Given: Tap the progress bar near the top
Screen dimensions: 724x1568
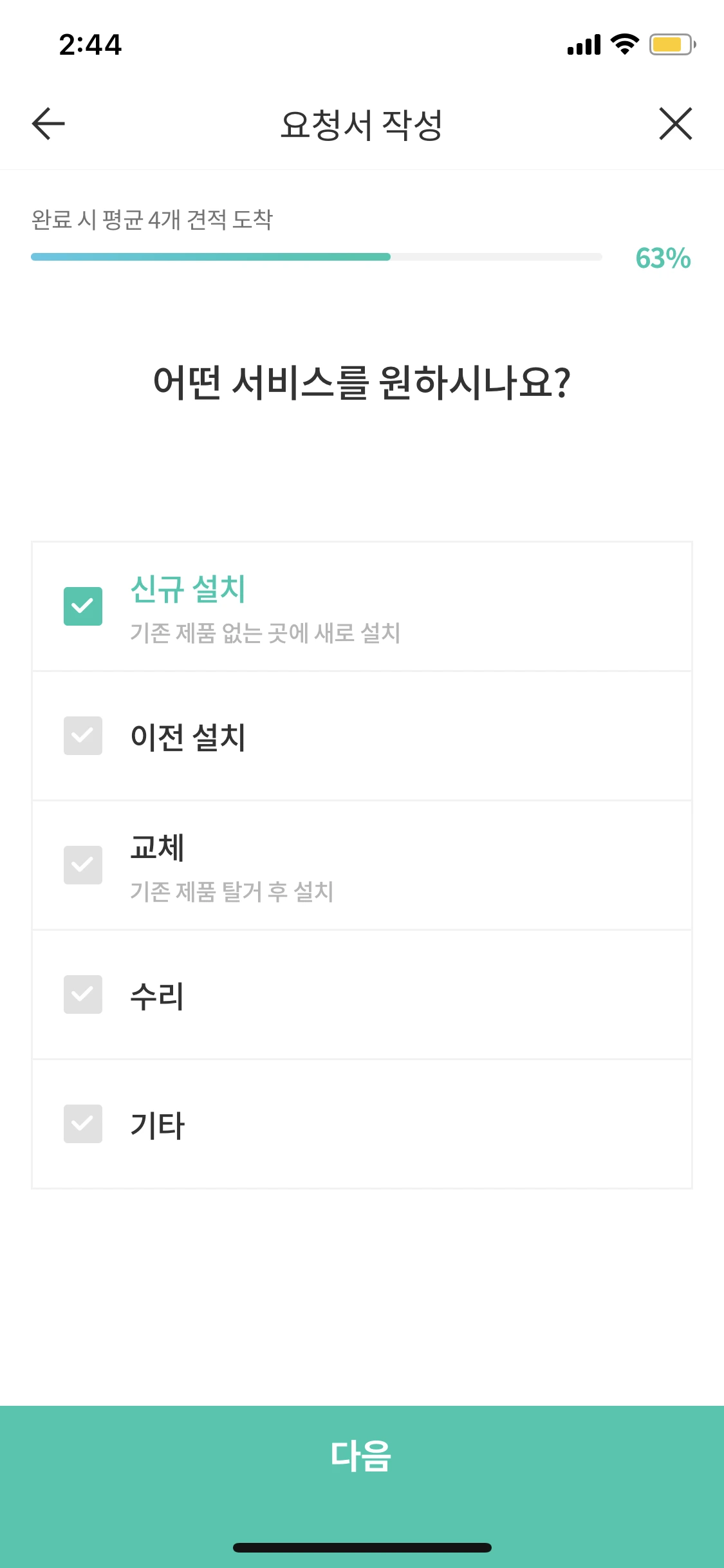Looking at the screenshot, I should (x=315, y=257).
